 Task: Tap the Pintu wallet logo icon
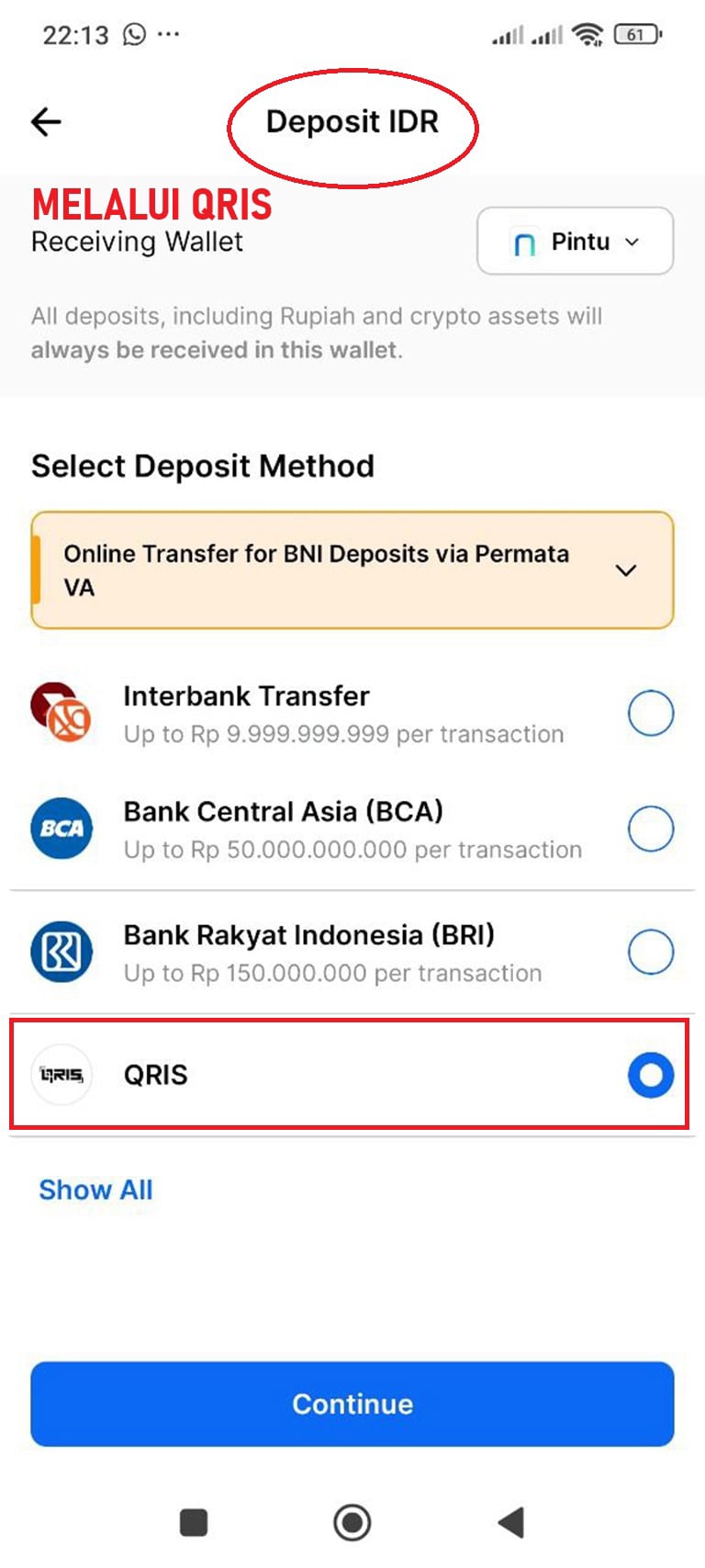(x=525, y=242)
